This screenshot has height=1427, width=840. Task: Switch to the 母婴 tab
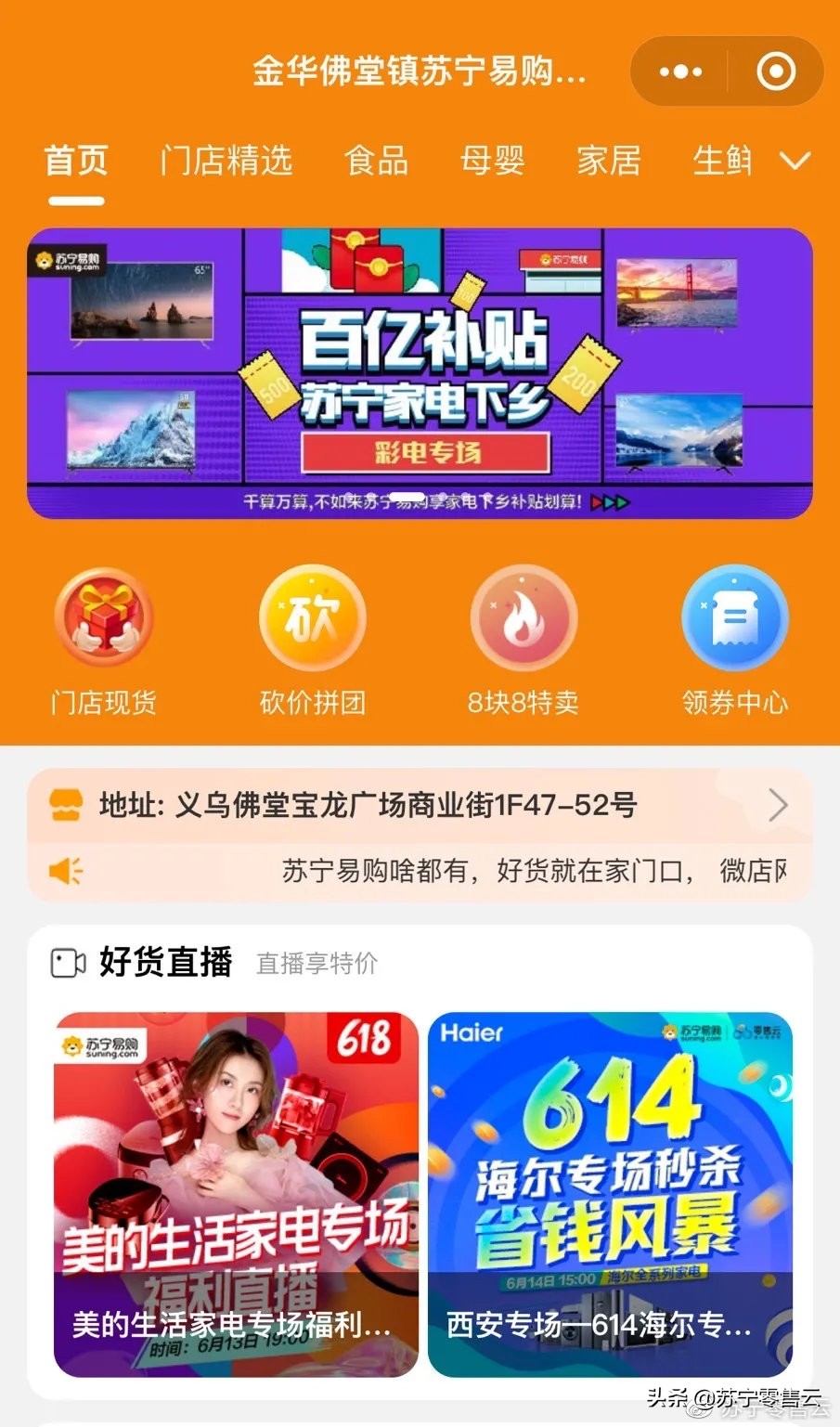[x=494, y=162]
